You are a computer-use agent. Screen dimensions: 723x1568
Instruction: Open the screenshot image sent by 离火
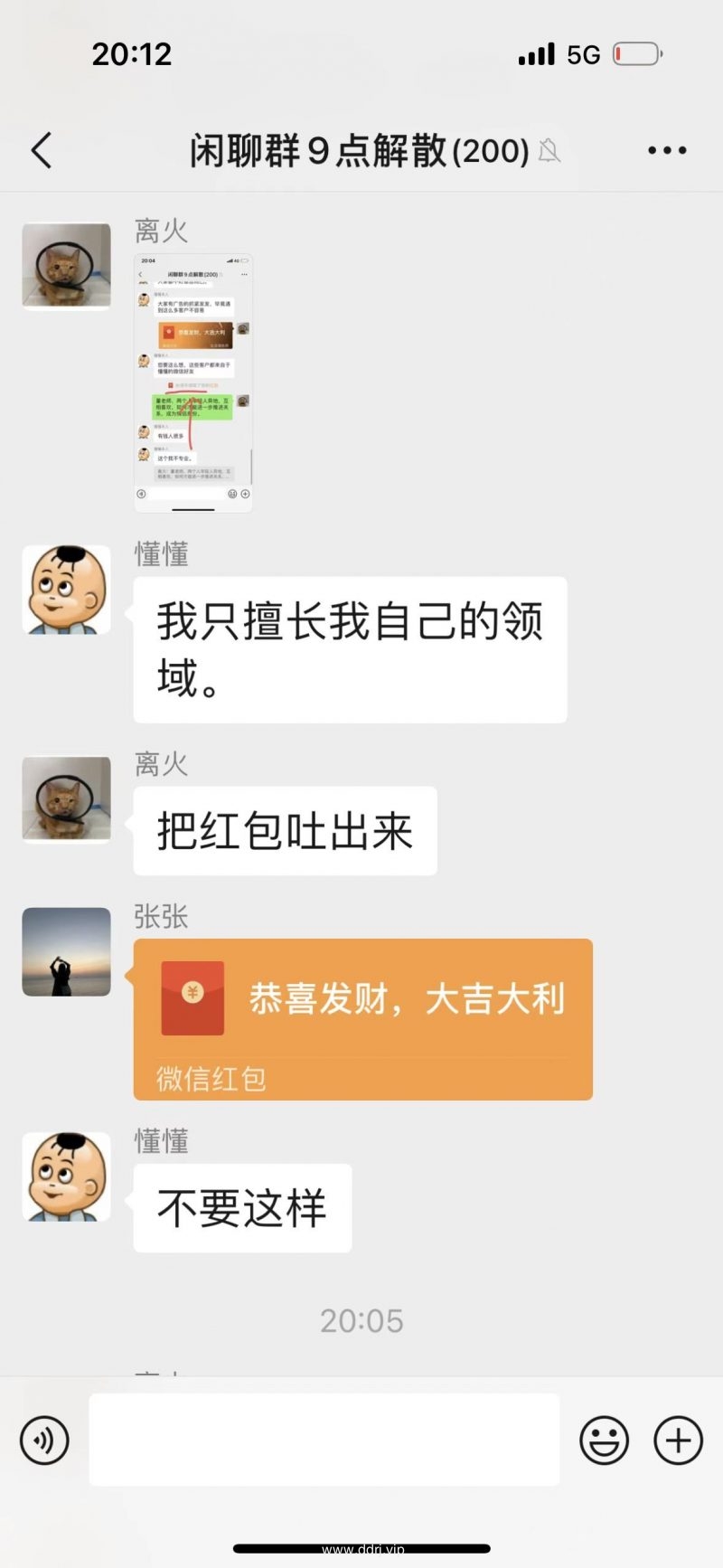coord(193,383)
